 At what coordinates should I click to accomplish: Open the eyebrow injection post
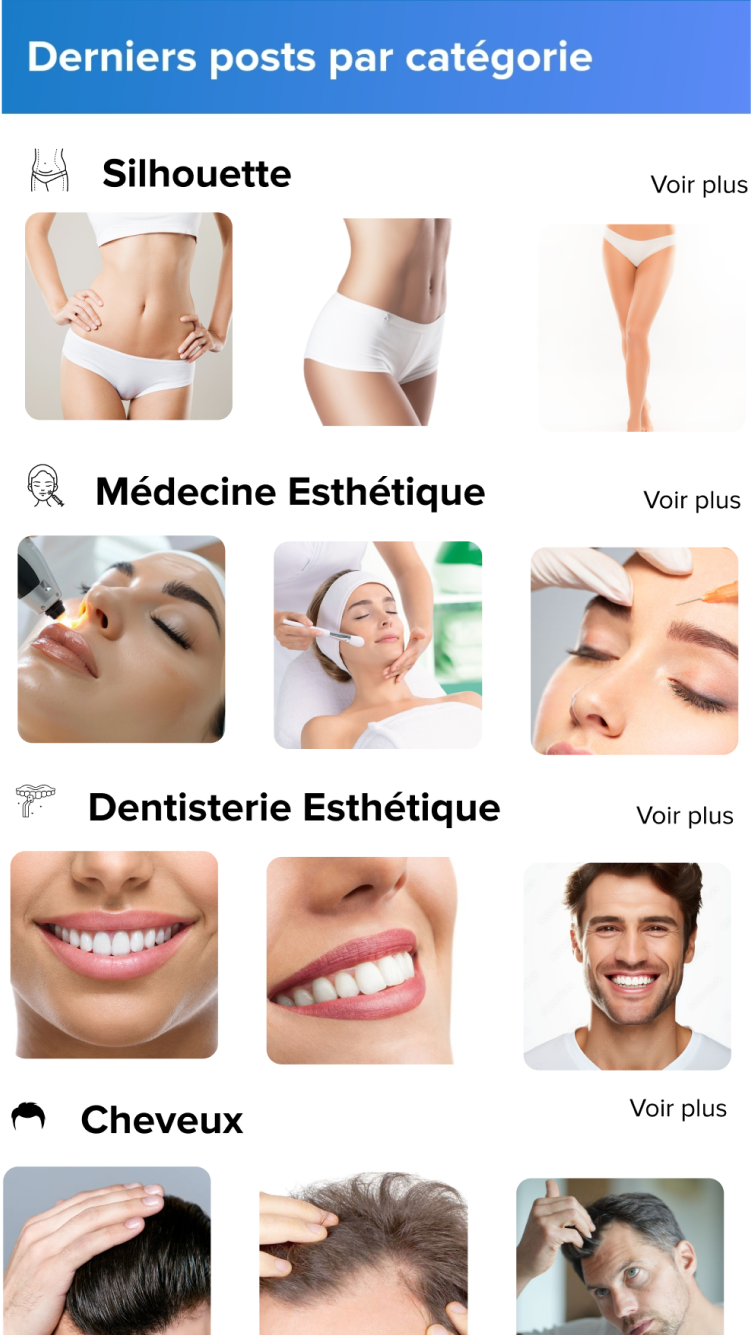tap(635, 651)
